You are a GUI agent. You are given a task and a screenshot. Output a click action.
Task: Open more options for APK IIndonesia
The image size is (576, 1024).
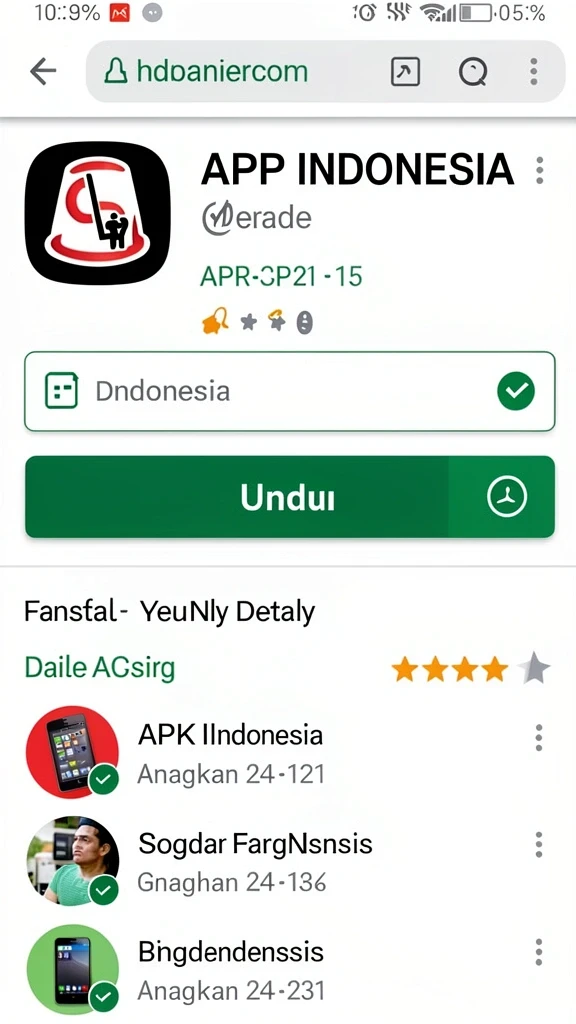(x=539, y=738)
